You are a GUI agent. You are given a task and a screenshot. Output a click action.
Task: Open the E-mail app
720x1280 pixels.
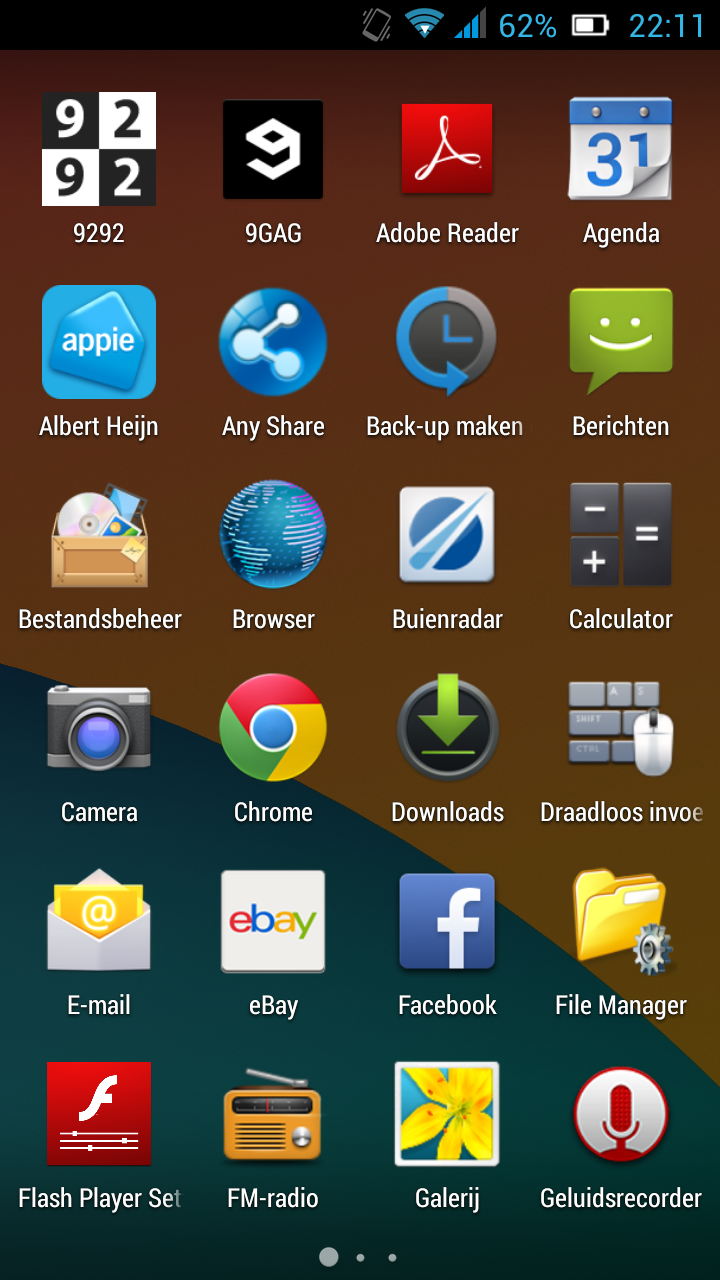click(99, 921)
